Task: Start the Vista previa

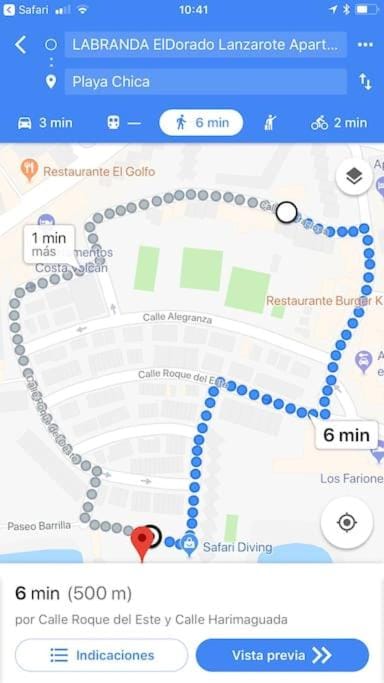Action: [x=282, y=655]
